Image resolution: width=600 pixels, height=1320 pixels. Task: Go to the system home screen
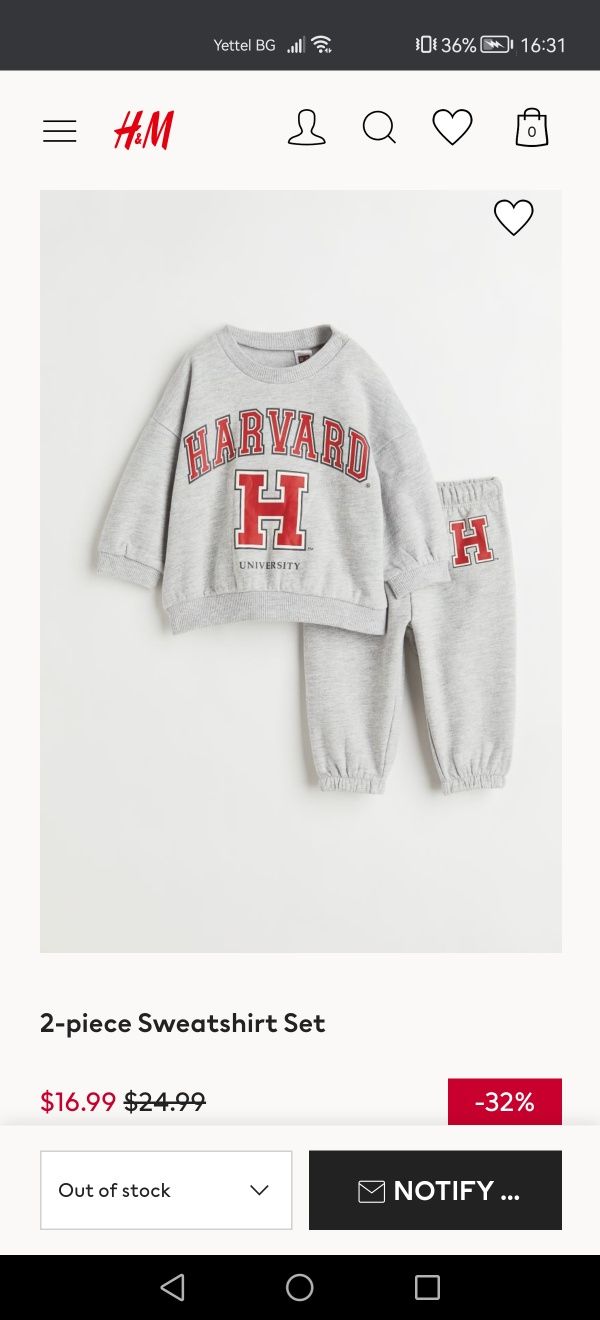tap(300, 1287)
